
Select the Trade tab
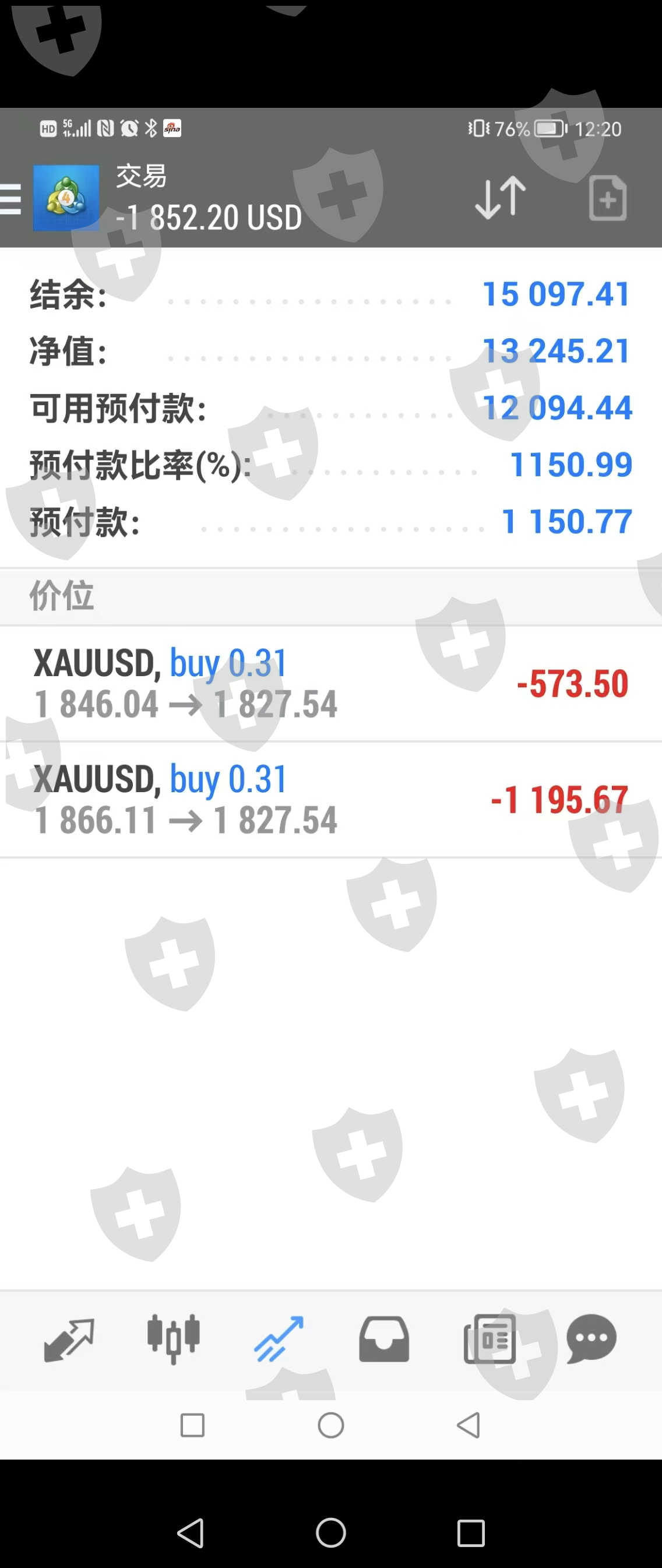279,1339
